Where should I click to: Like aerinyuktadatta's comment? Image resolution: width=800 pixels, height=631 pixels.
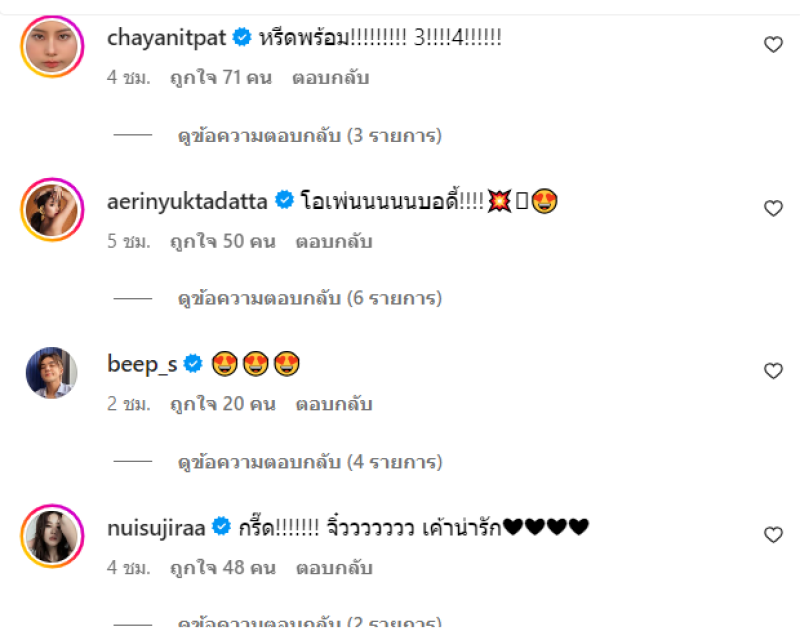tap(772, 208)
